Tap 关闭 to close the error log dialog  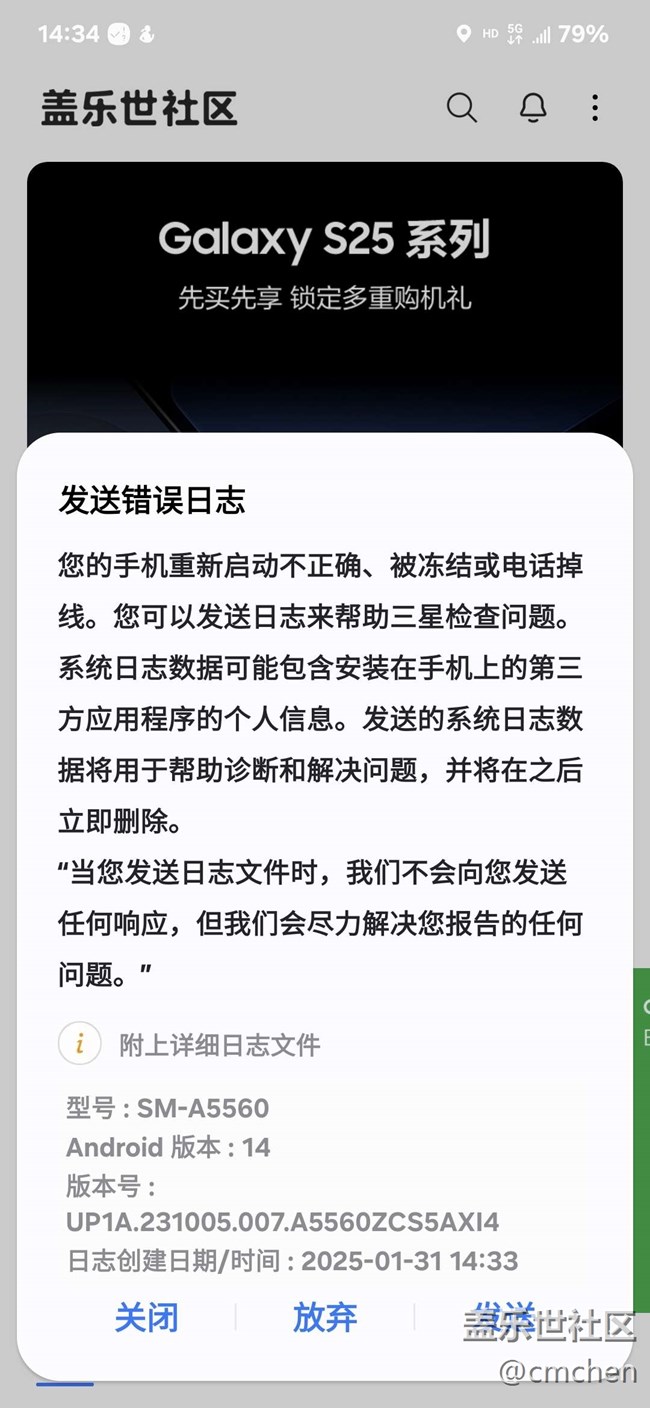point(146,1317)
